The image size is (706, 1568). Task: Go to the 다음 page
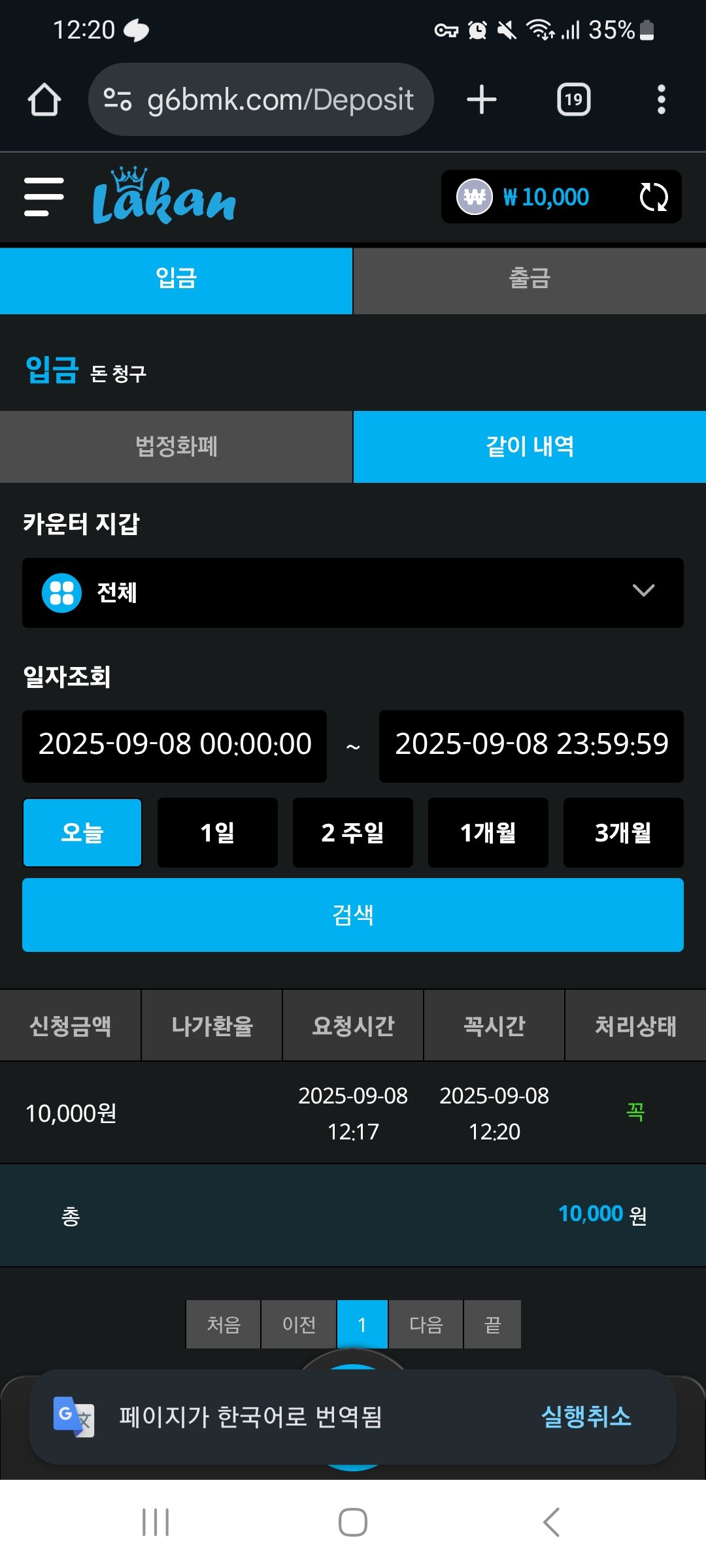click(x=426, y=1324)
